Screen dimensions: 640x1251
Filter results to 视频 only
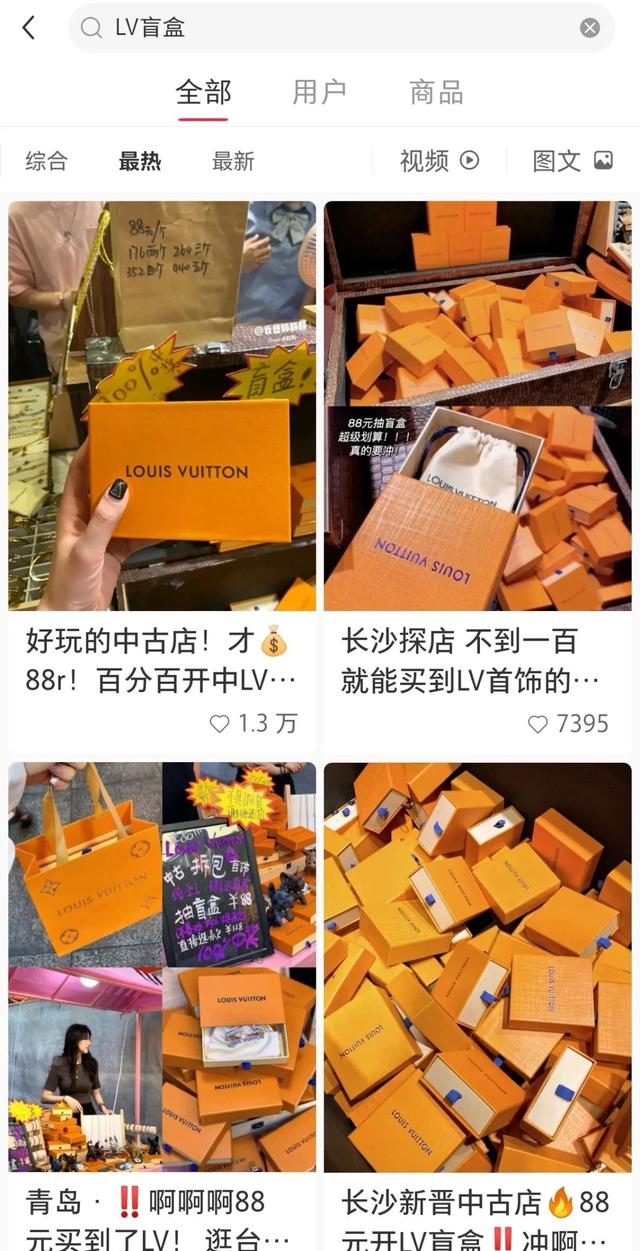439,161
